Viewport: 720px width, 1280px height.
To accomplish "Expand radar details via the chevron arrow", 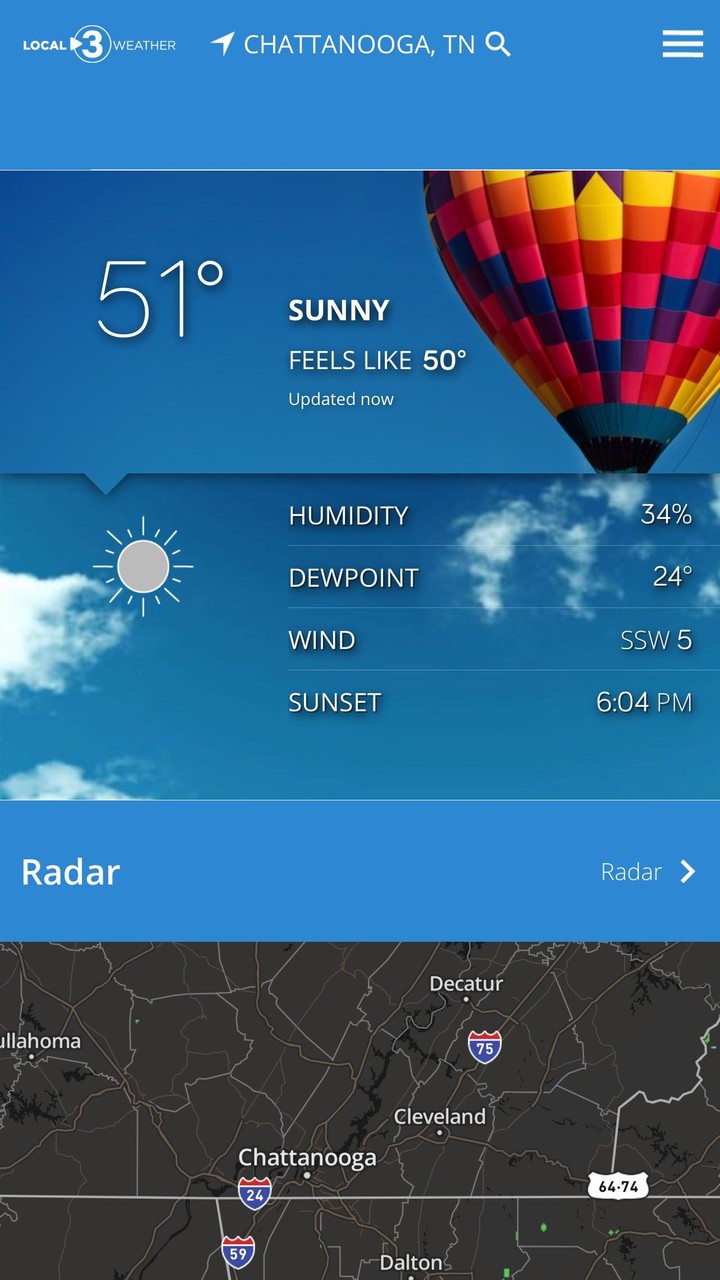I will click(x=687, y=871).
